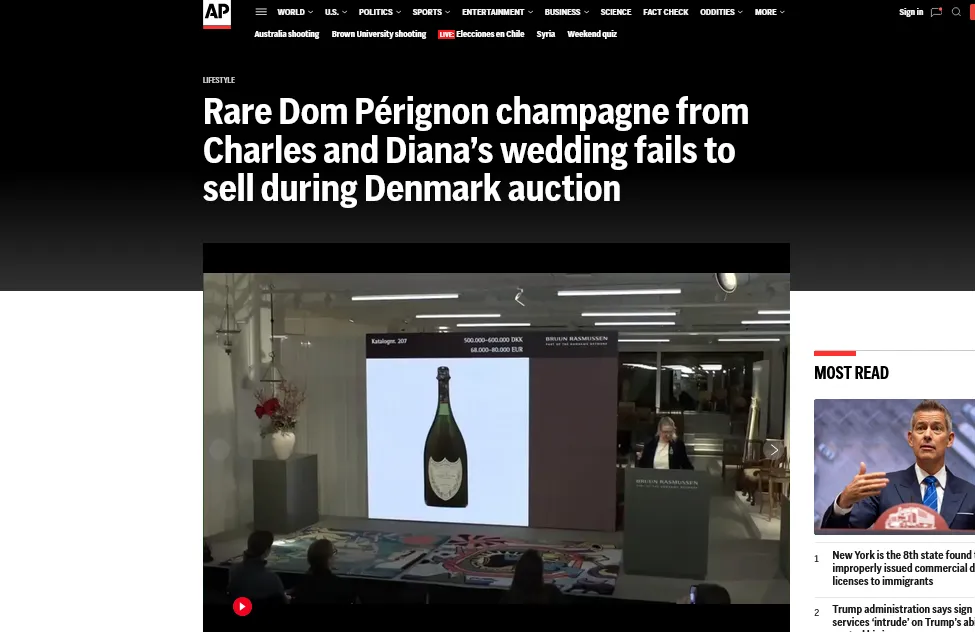The width and height of the screenshot is (976, 632).
Task: Expand the World section menu
Action: coord(295,12)
